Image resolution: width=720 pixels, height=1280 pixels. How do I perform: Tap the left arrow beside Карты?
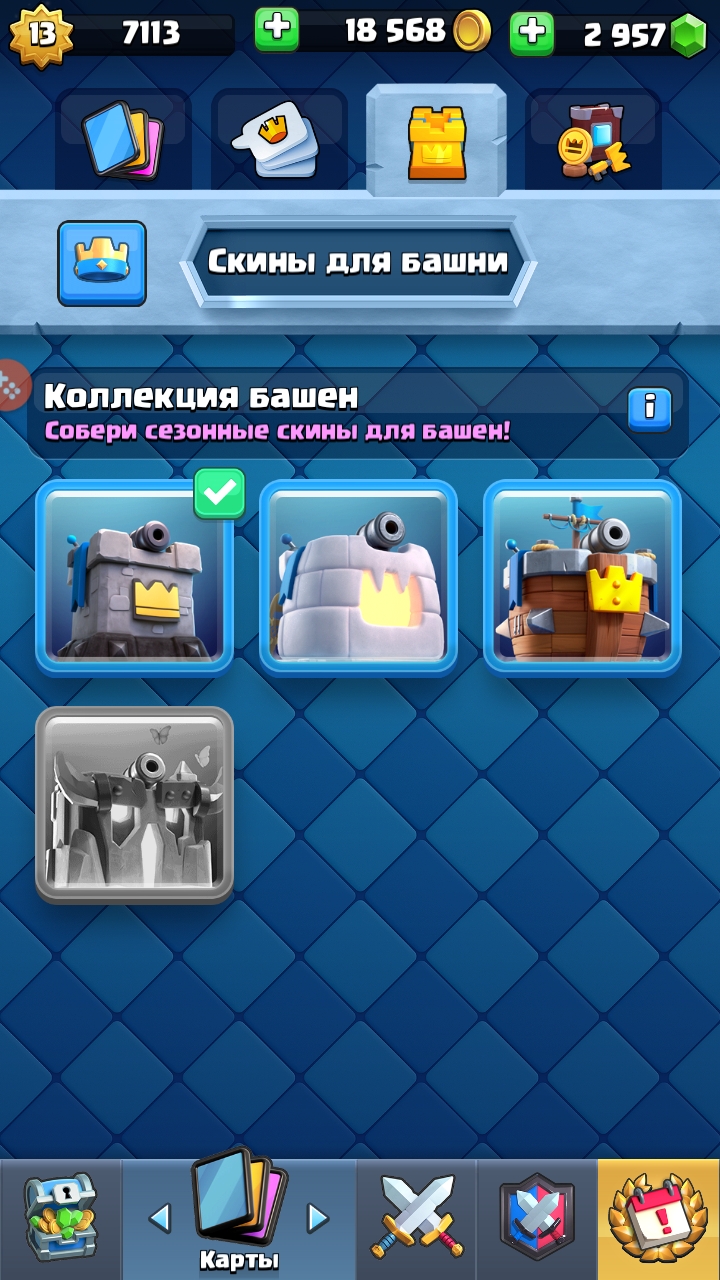(159, 1218)
